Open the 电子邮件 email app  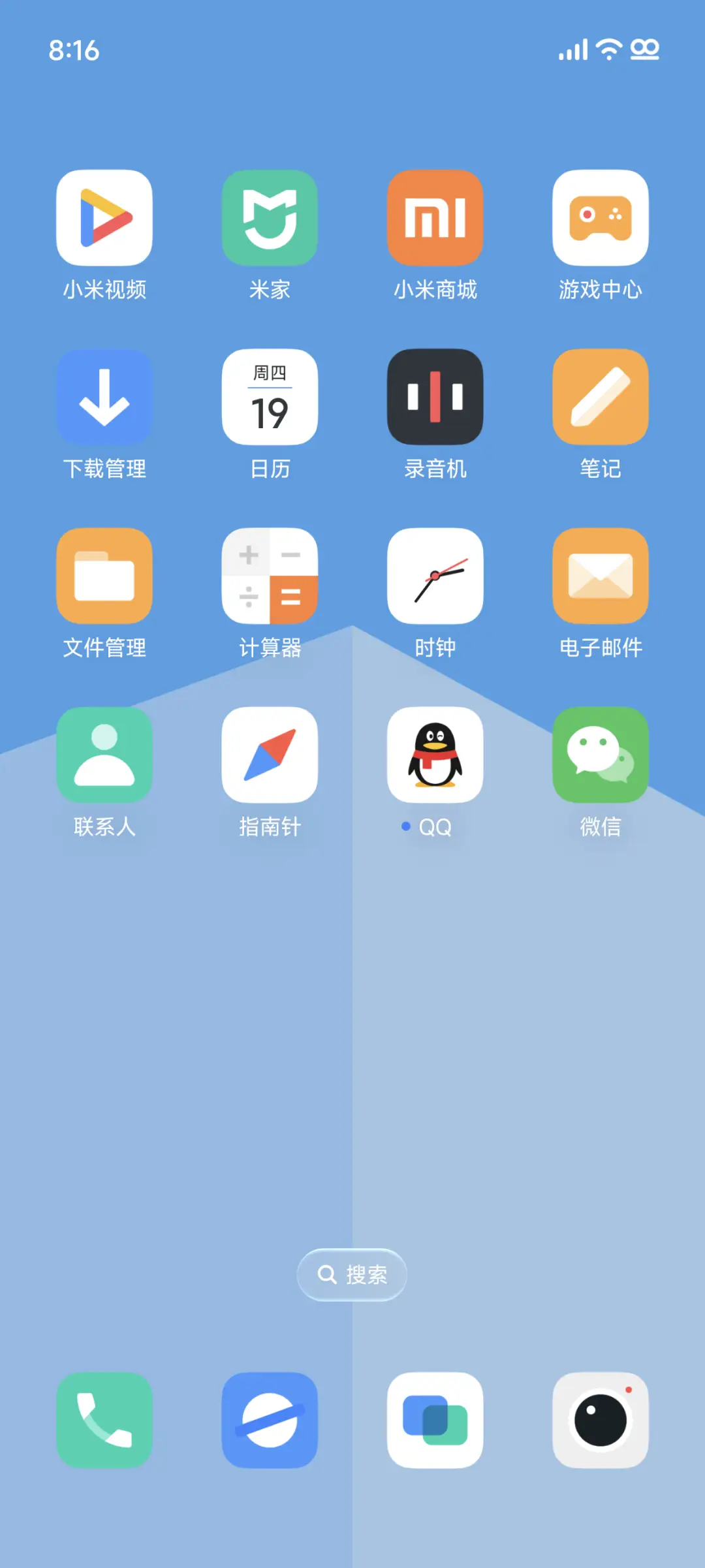point(600,575)
